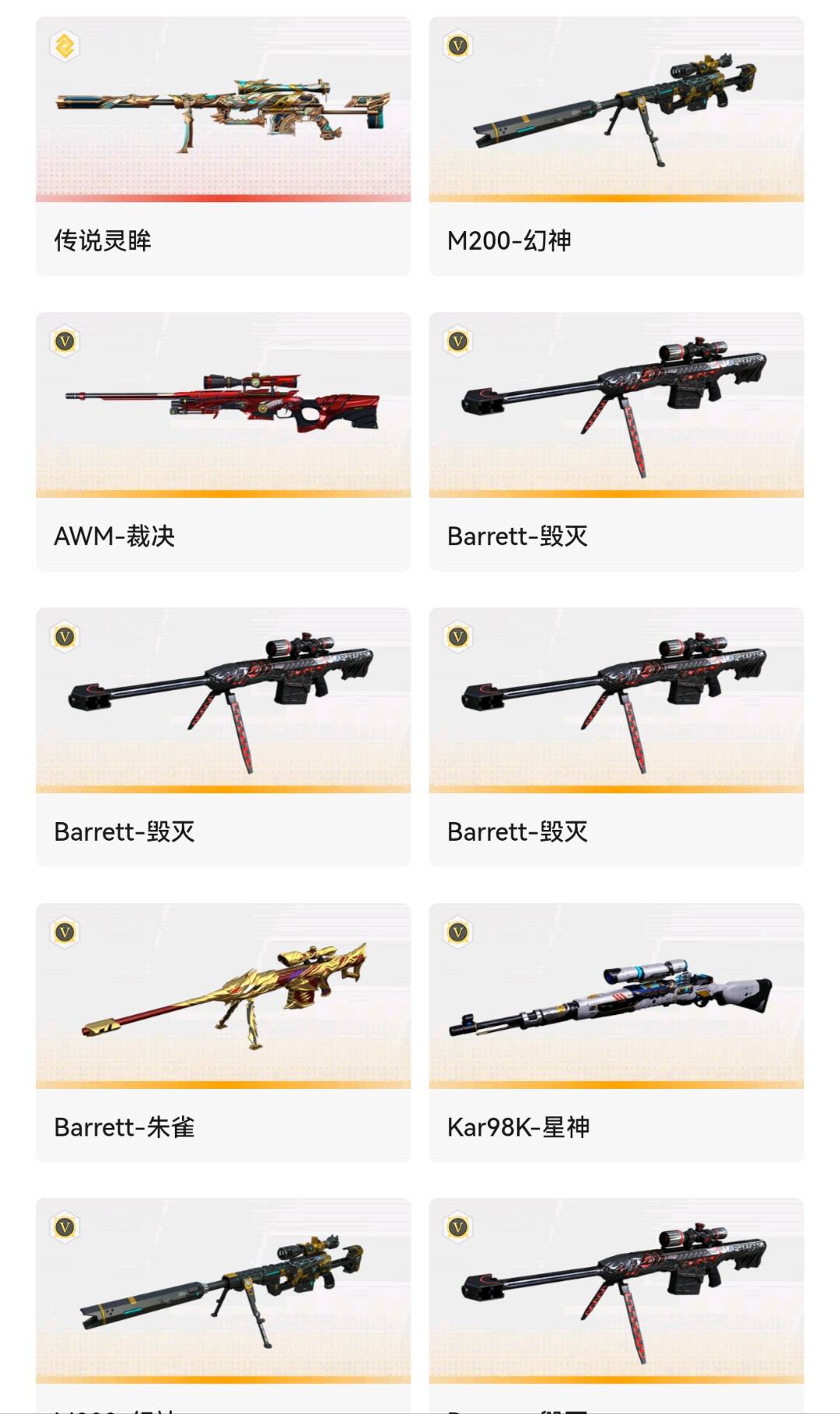840x1414 pixels.
Task: Open the Kar98K-星神 weapon card
Action: [x=616, y=1033]
